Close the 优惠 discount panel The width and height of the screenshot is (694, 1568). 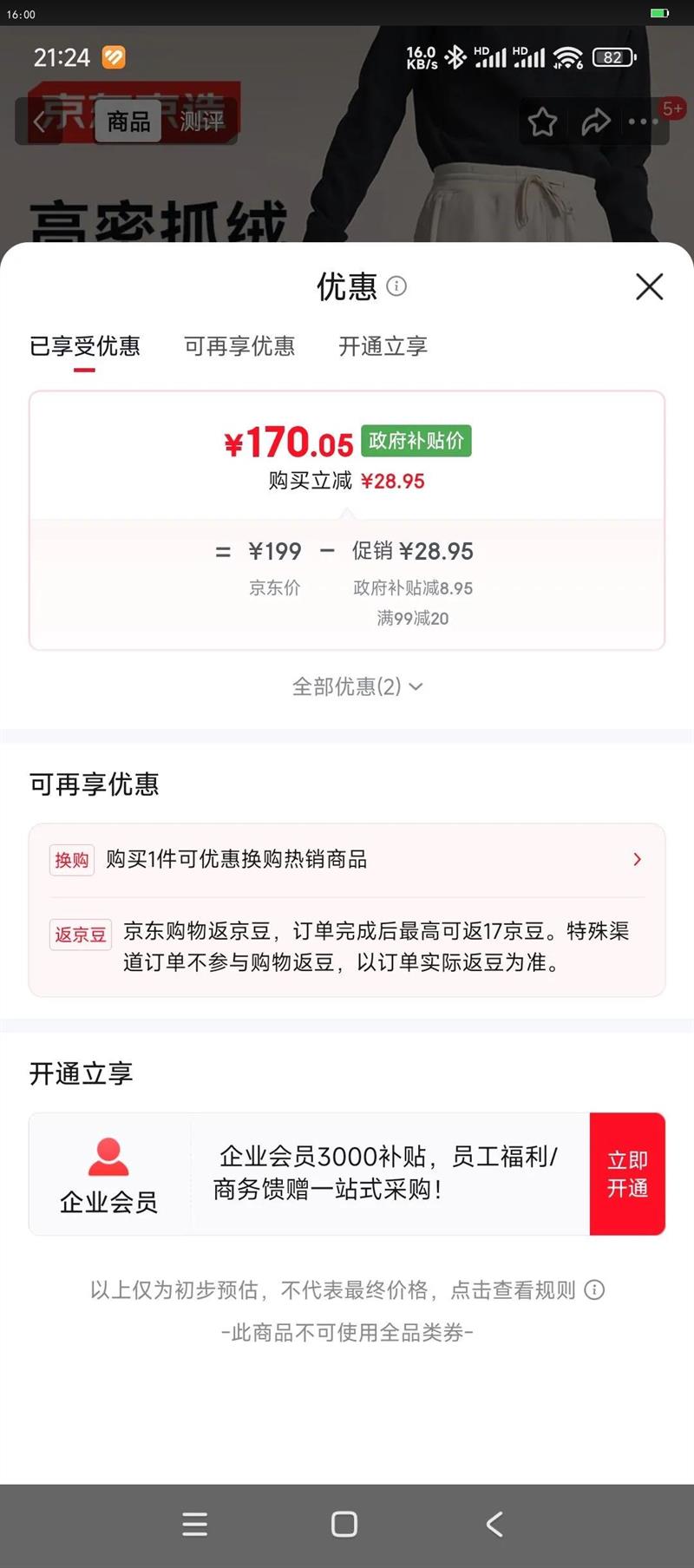[x=649, y=286]
